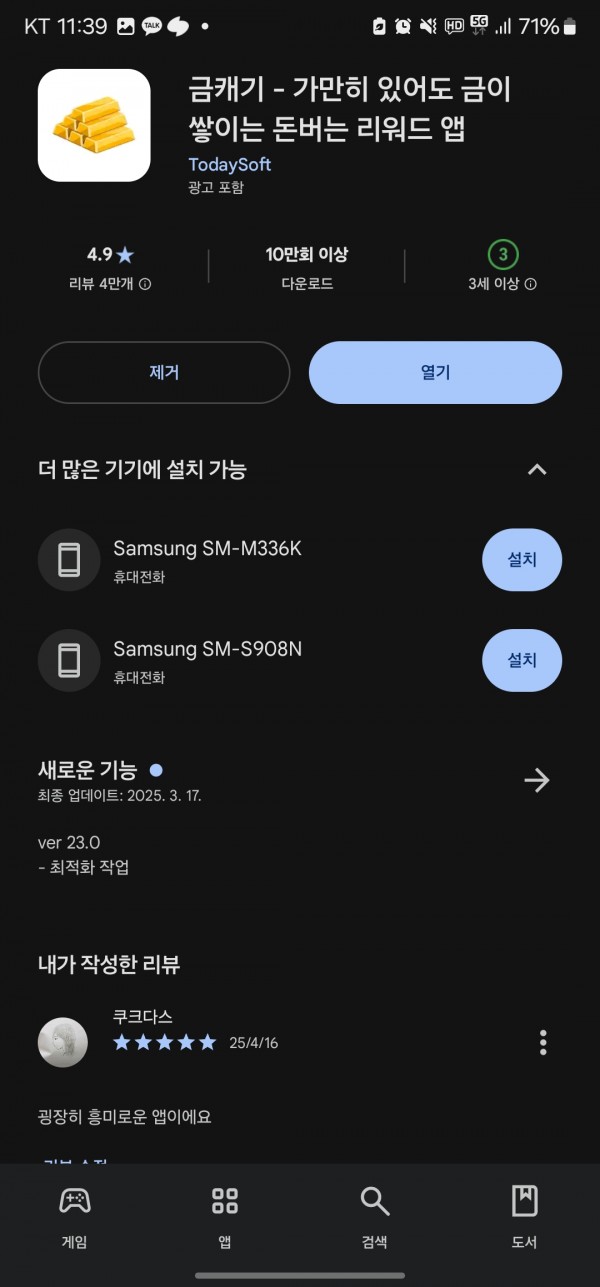600x1287 pixels.
Task: Open the app with the 열기 button
Action: 435,372
